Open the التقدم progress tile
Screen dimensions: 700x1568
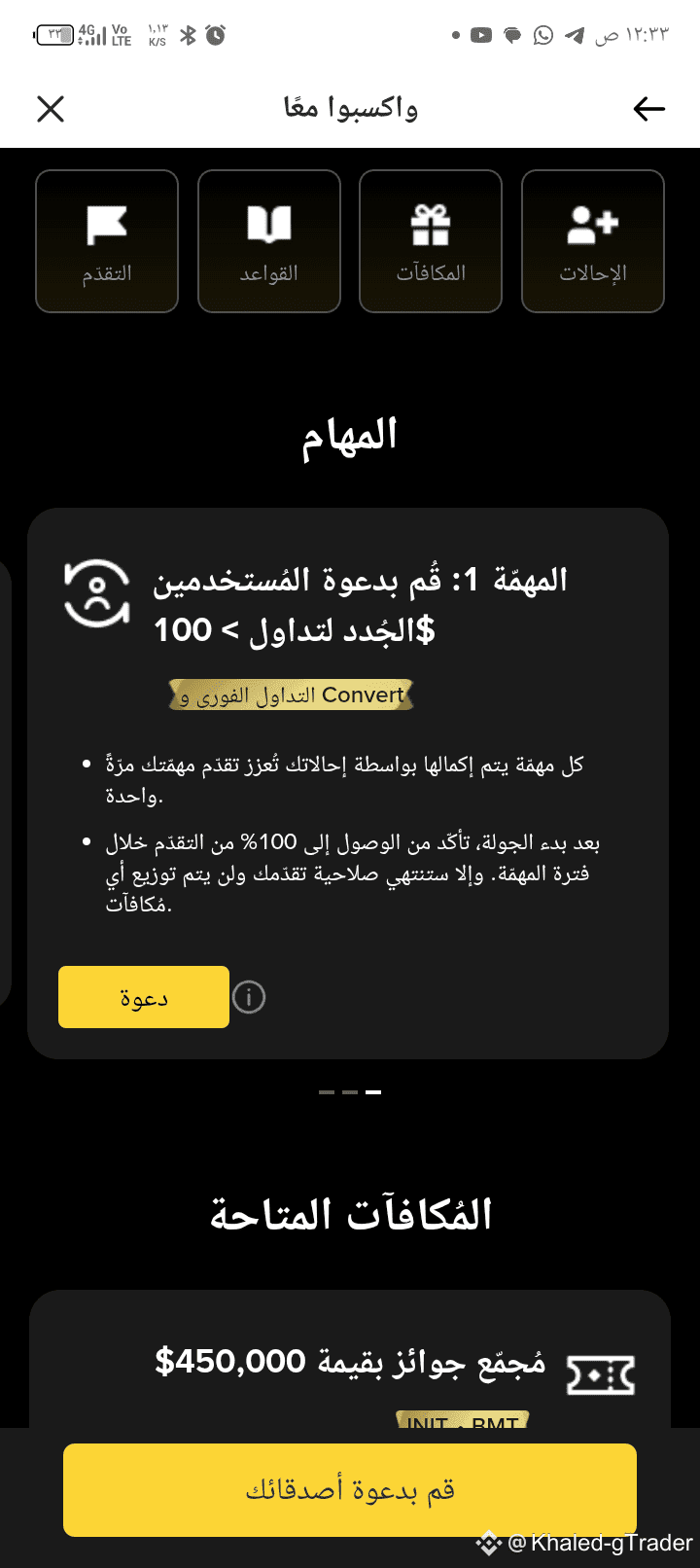coord(107,241)
